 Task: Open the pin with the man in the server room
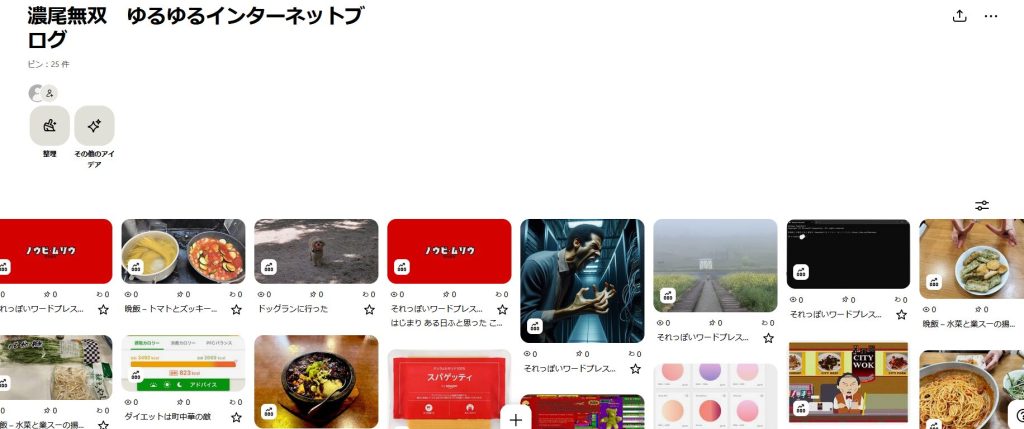pos(582,280)
